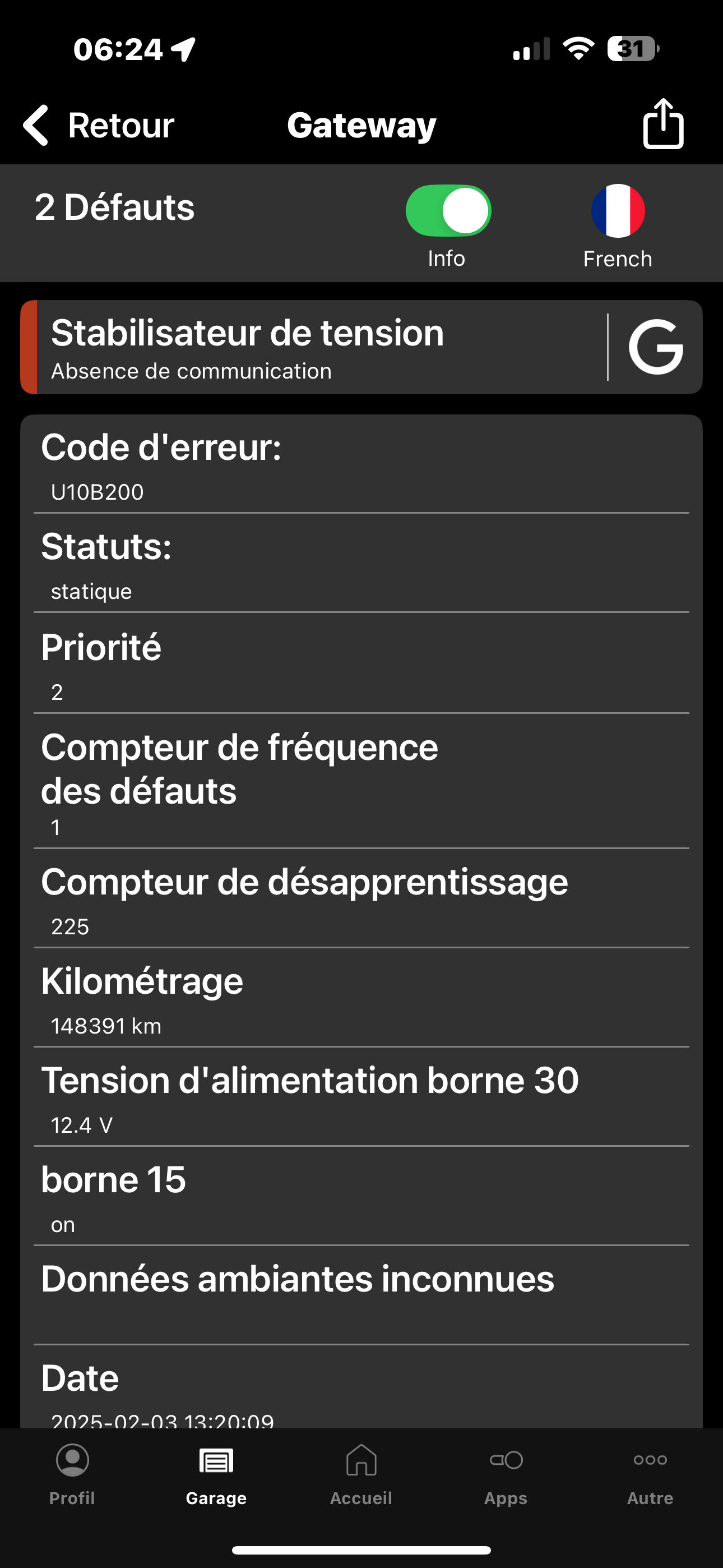Open the Garage tab
The width and height of the screenshot is (723, 1568).
coord(216,1474)
